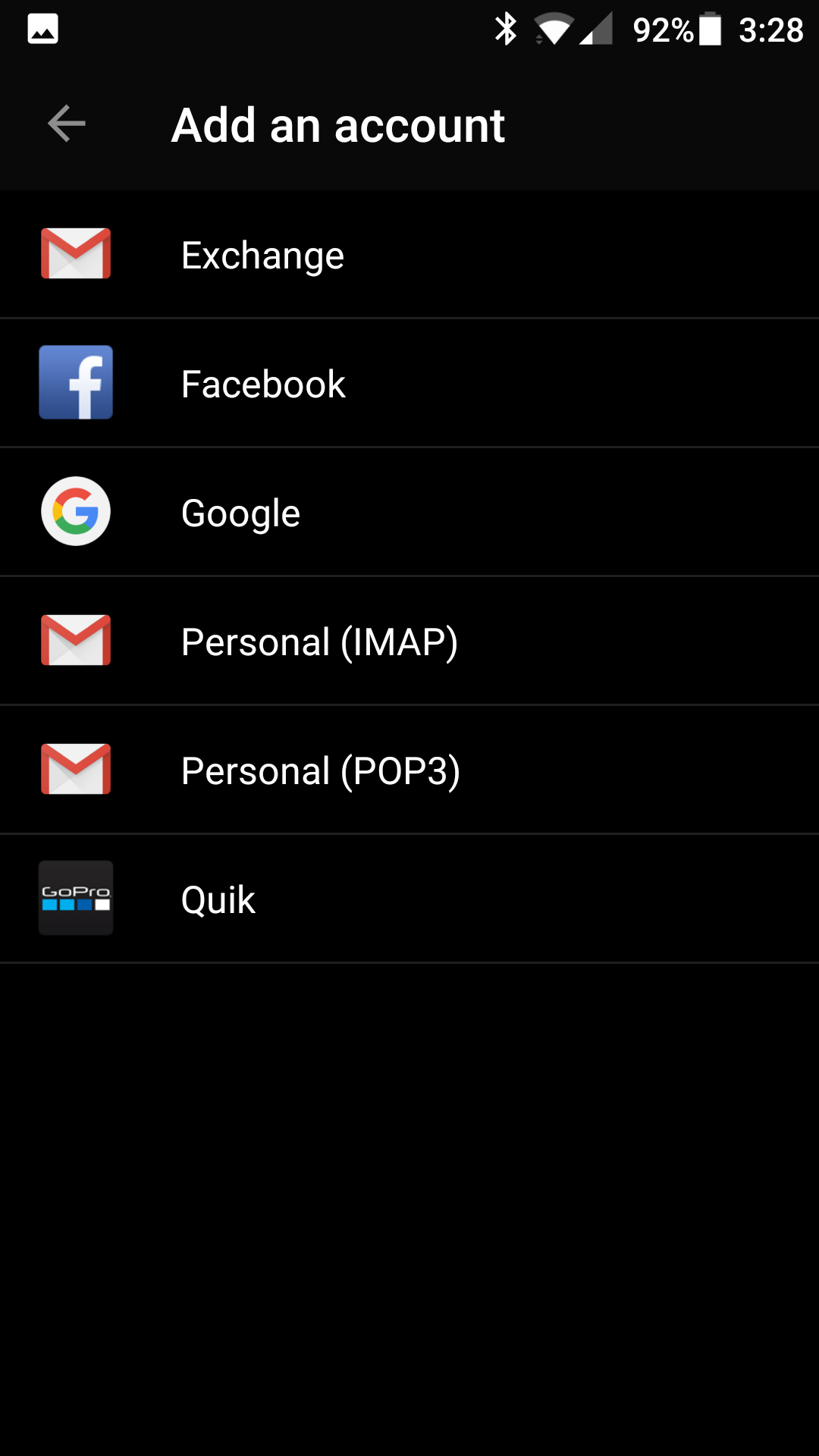Select the Exchange account option
This screenshot has height=1456, width=819.
click(409, 254)
